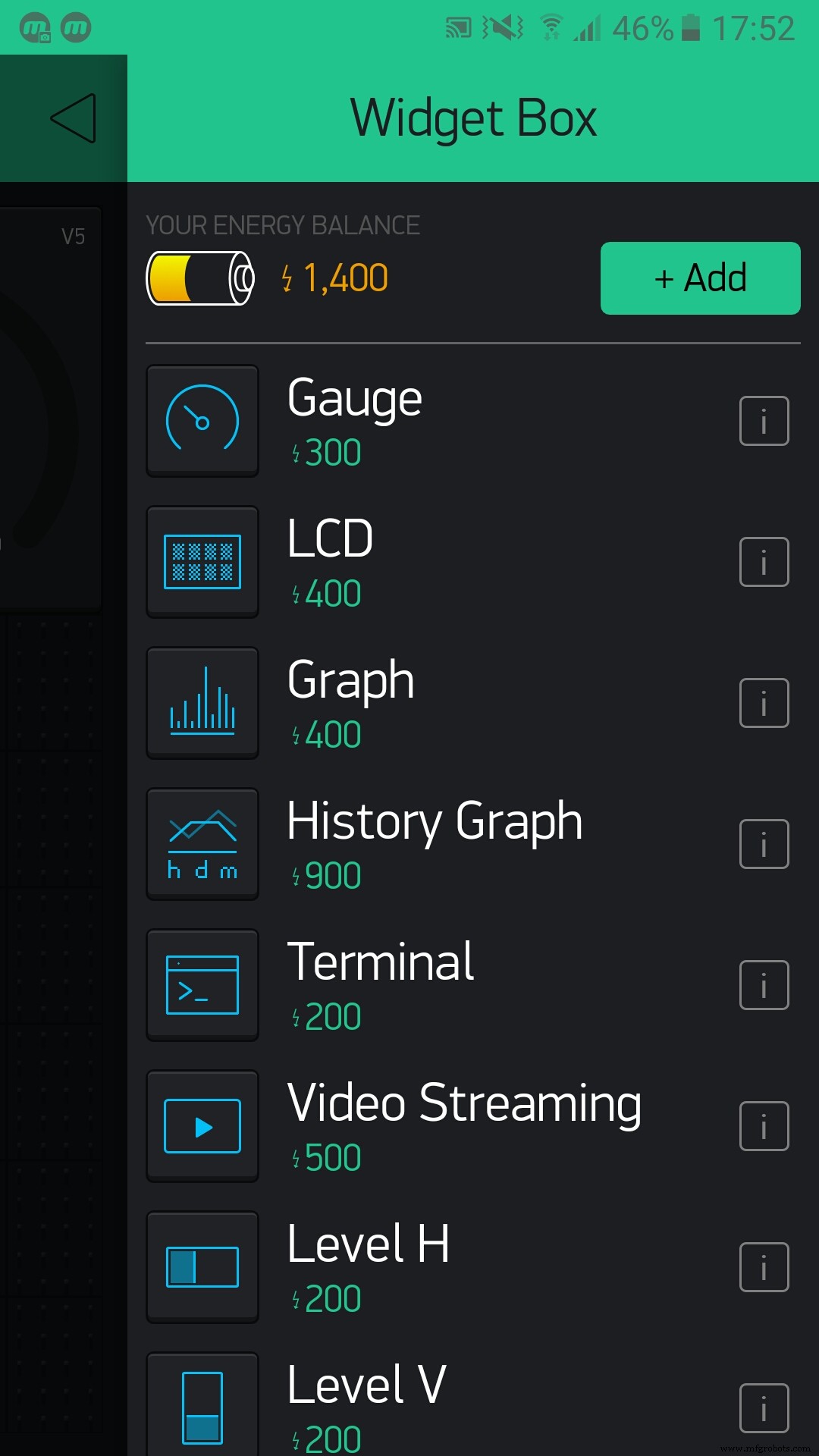
Task: Select the Terminal widget icon
Action: pos(202,984)
